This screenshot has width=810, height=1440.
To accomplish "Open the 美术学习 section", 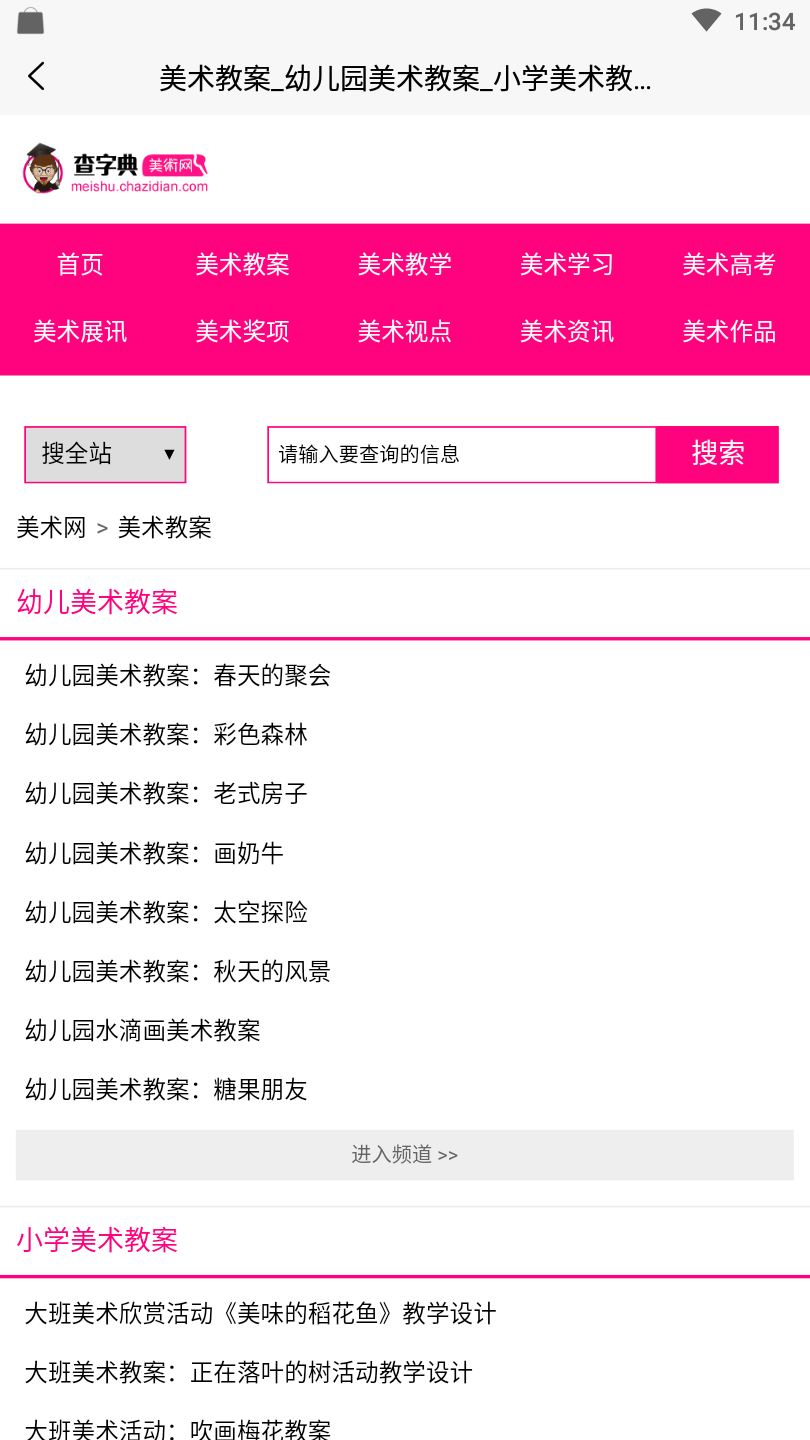I will click(567, 264).
